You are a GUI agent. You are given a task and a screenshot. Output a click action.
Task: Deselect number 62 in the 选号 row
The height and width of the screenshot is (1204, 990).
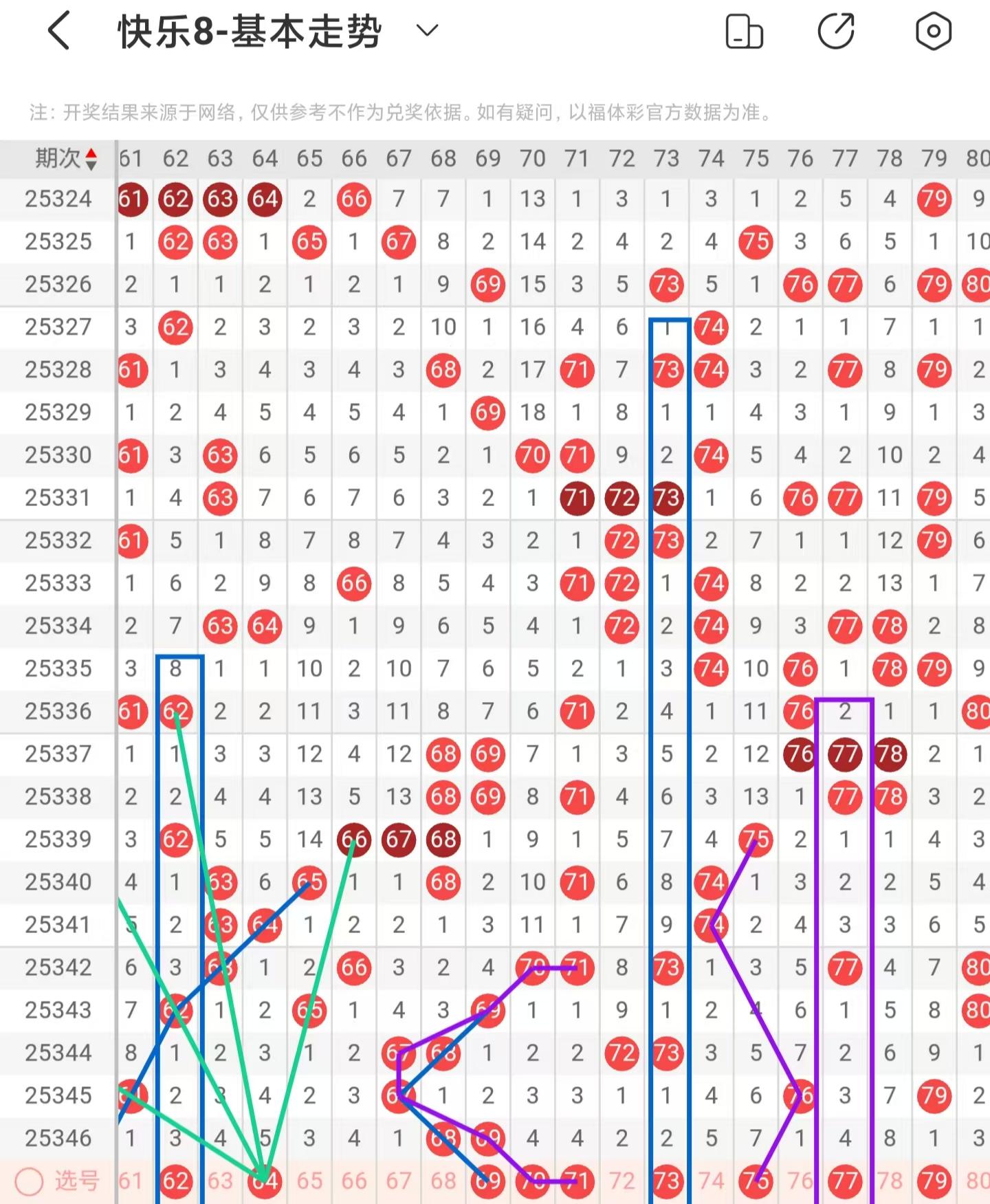[x=175, y=1181]
